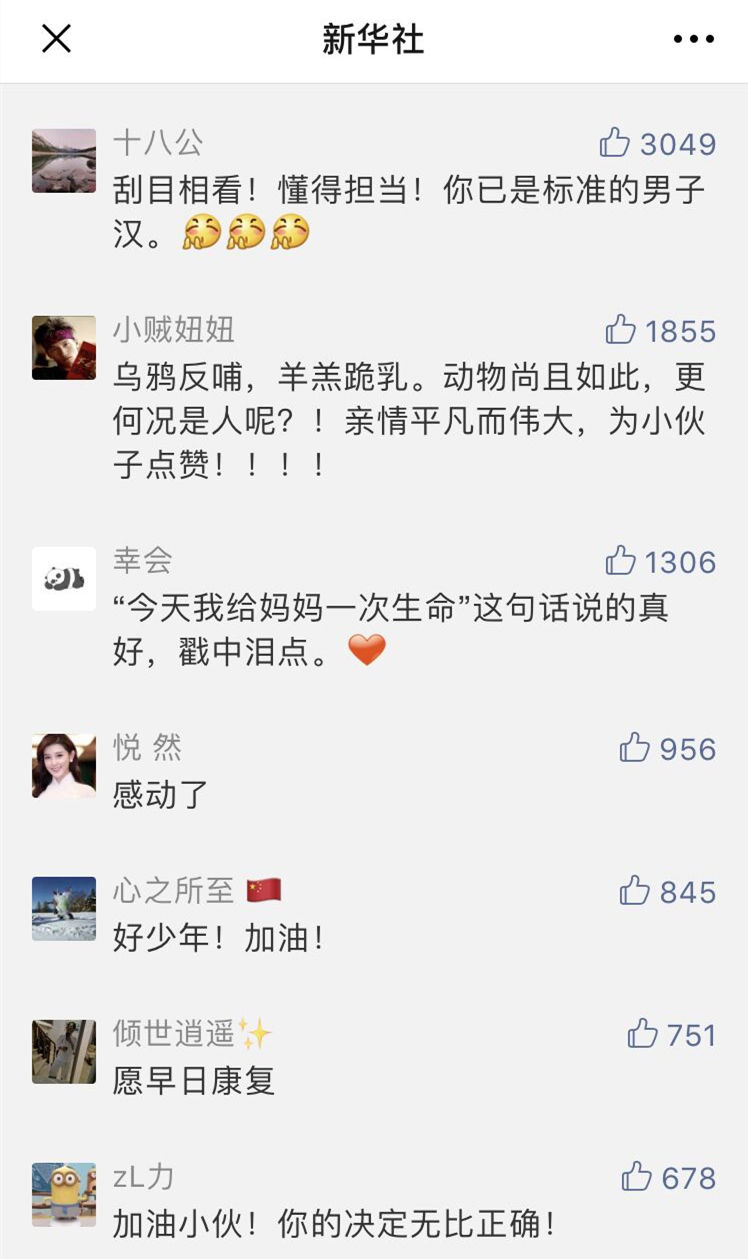Screen dimensions: 748x1259
Task: Like 幸会's comment
Action: (x=621, y=561)
